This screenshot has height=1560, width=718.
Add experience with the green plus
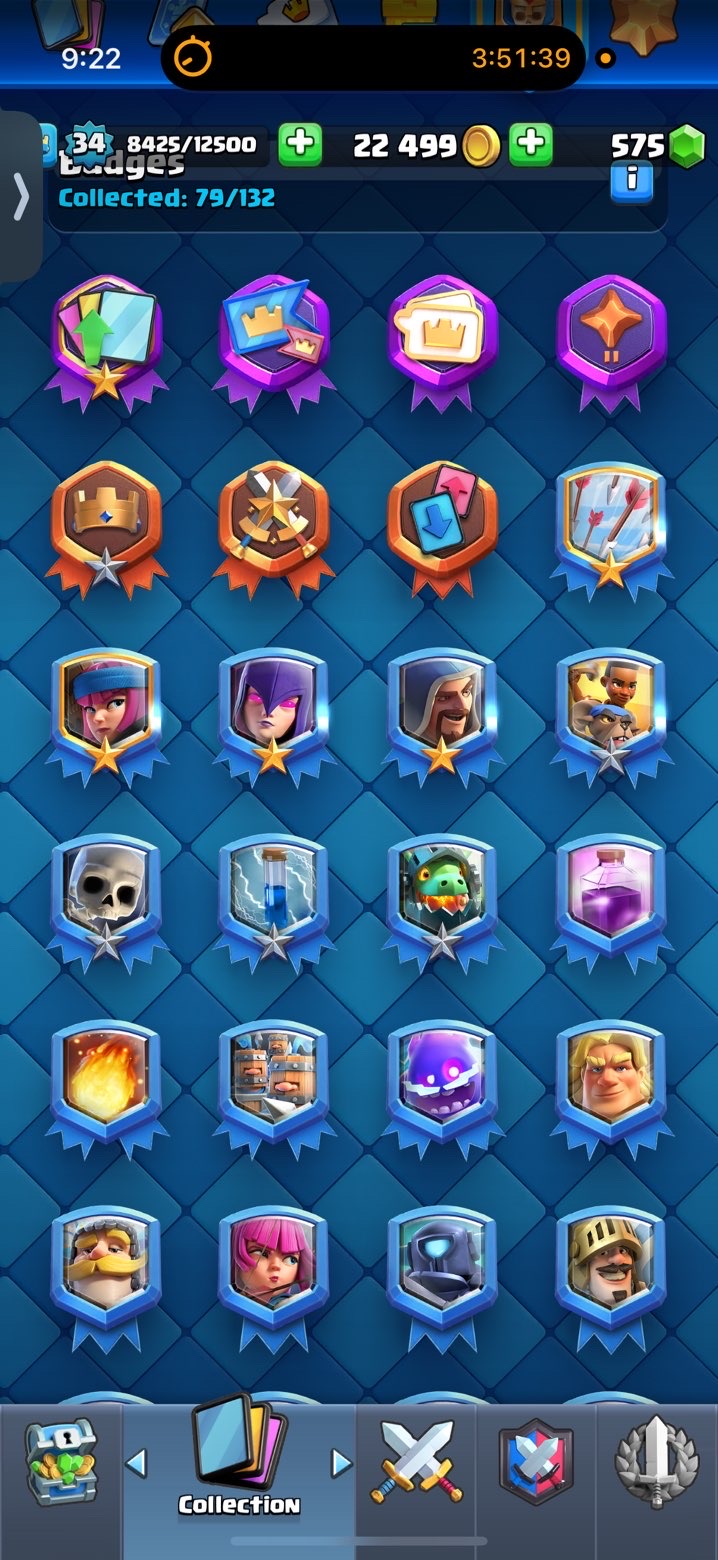(x=299, y=145)
